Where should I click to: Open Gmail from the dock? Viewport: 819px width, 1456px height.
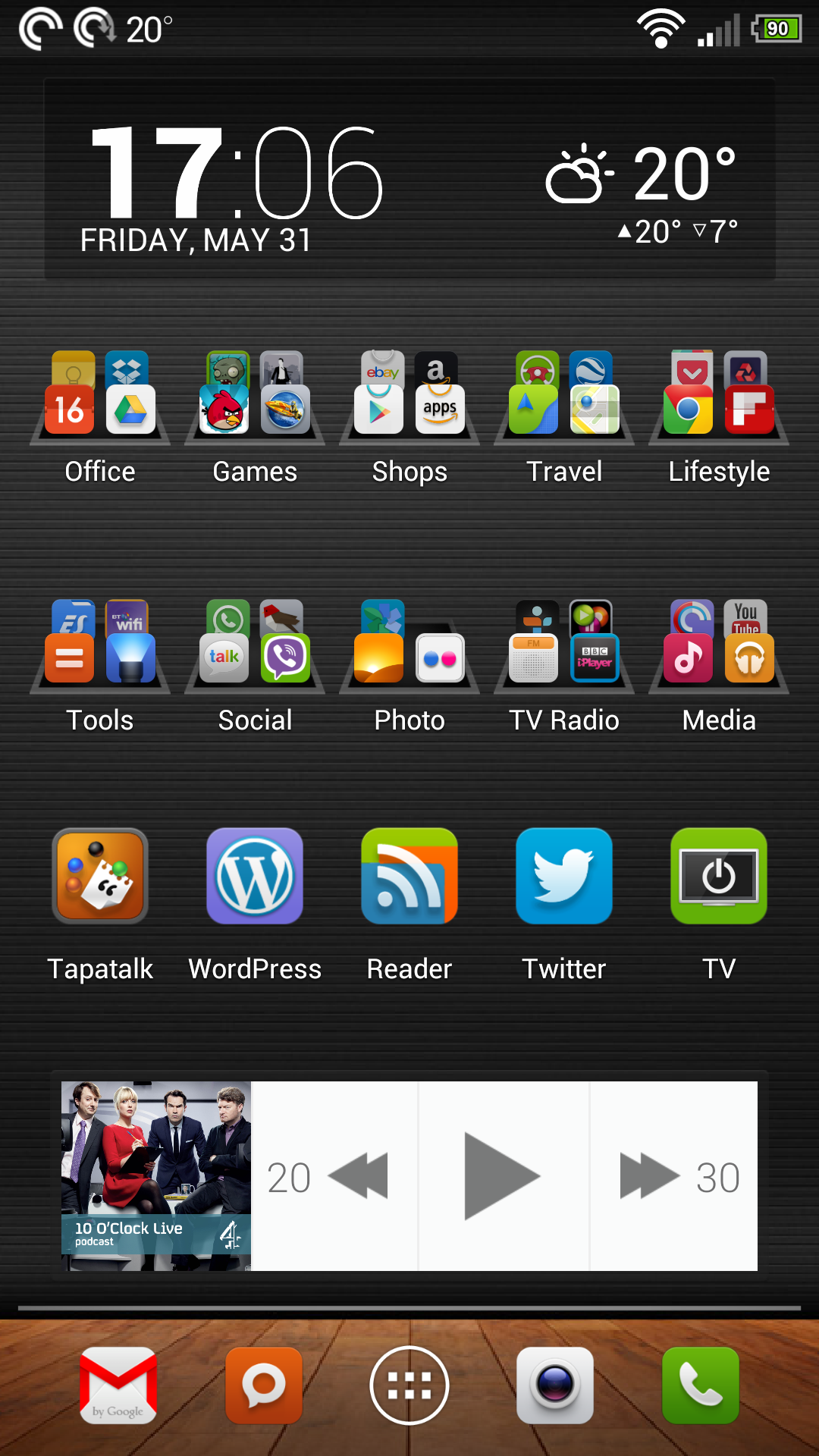click(x=118, y=1385)
